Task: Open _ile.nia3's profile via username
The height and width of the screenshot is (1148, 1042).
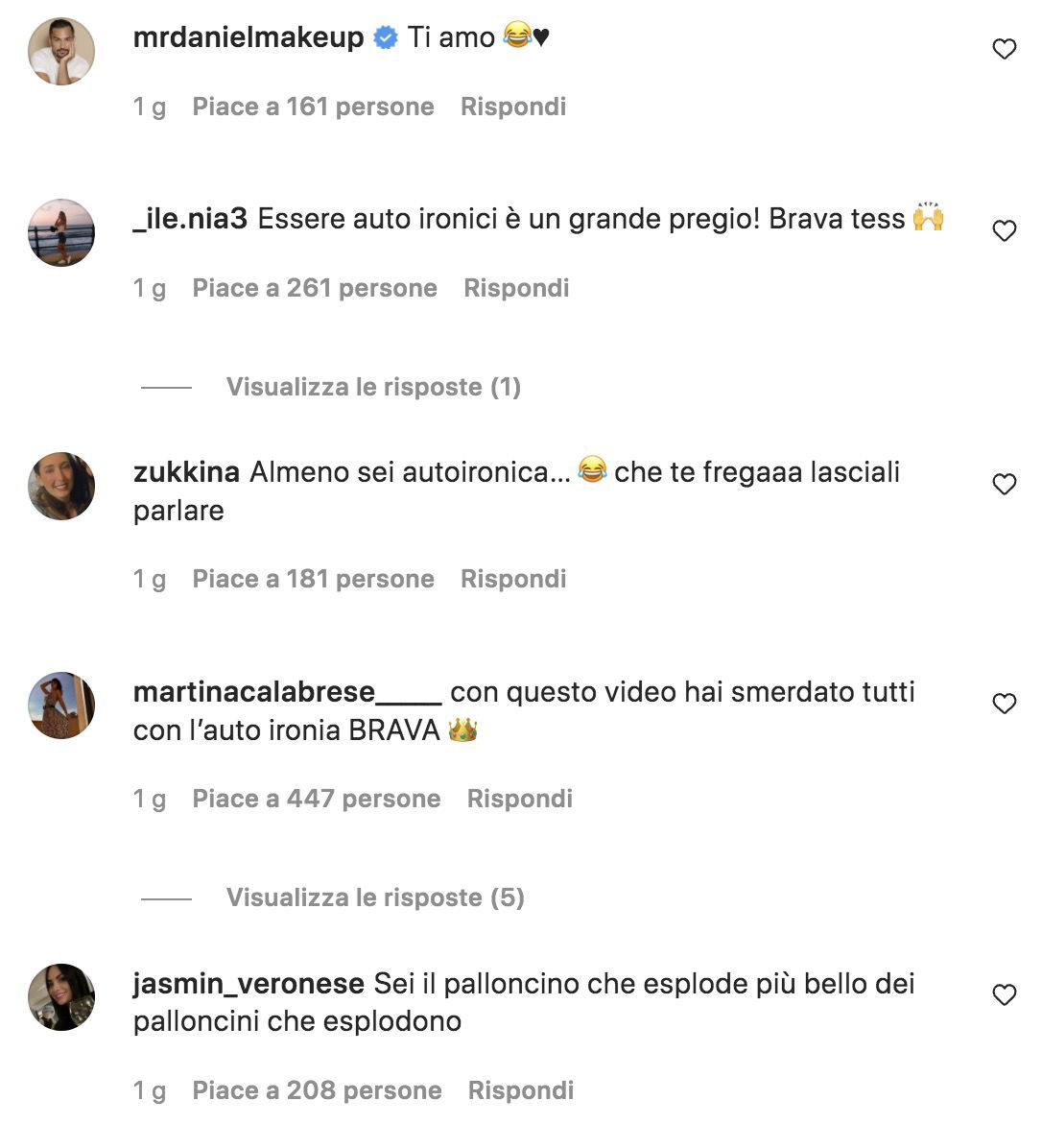Action: point(190,219)
